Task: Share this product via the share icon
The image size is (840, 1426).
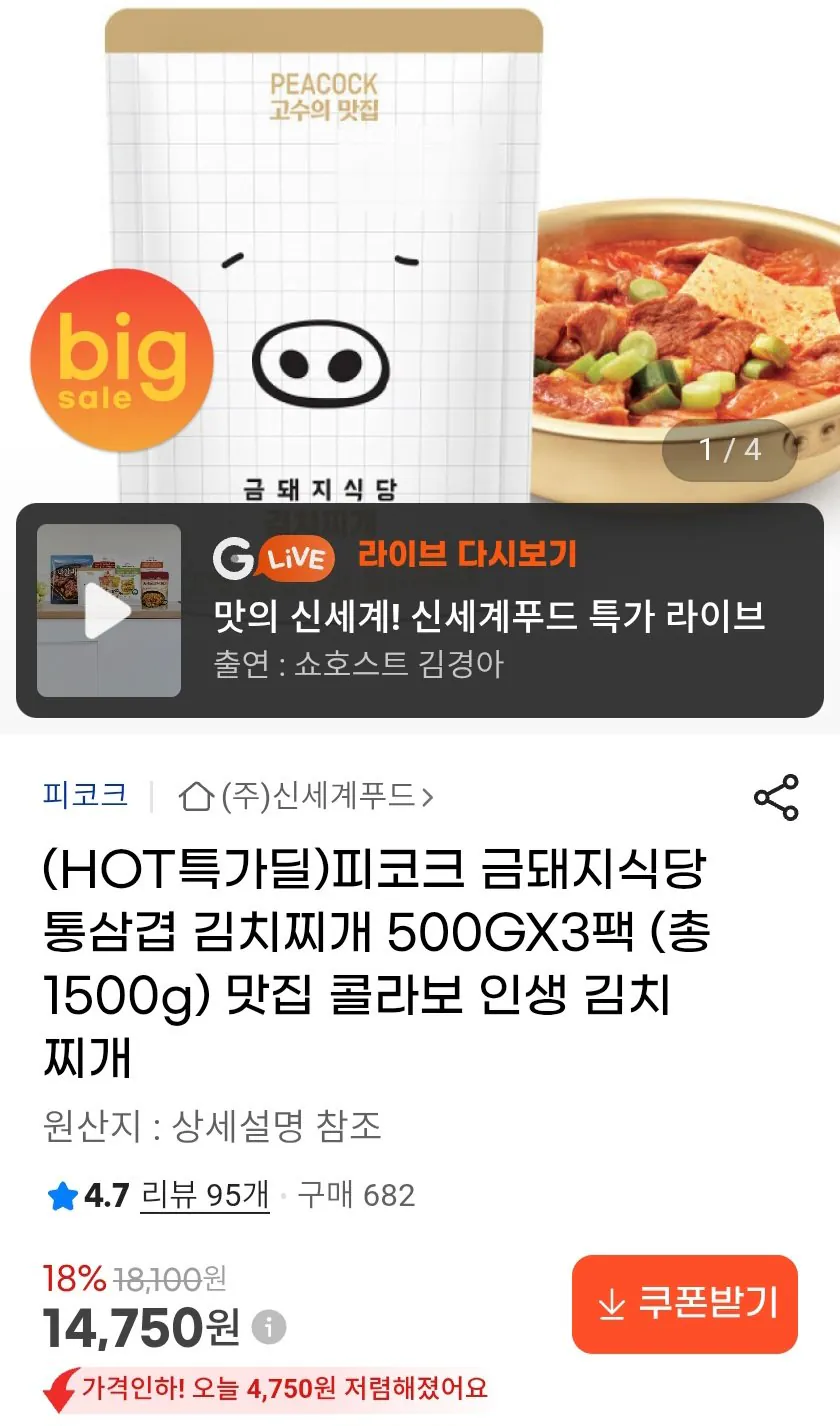Action: click(776, 797)
